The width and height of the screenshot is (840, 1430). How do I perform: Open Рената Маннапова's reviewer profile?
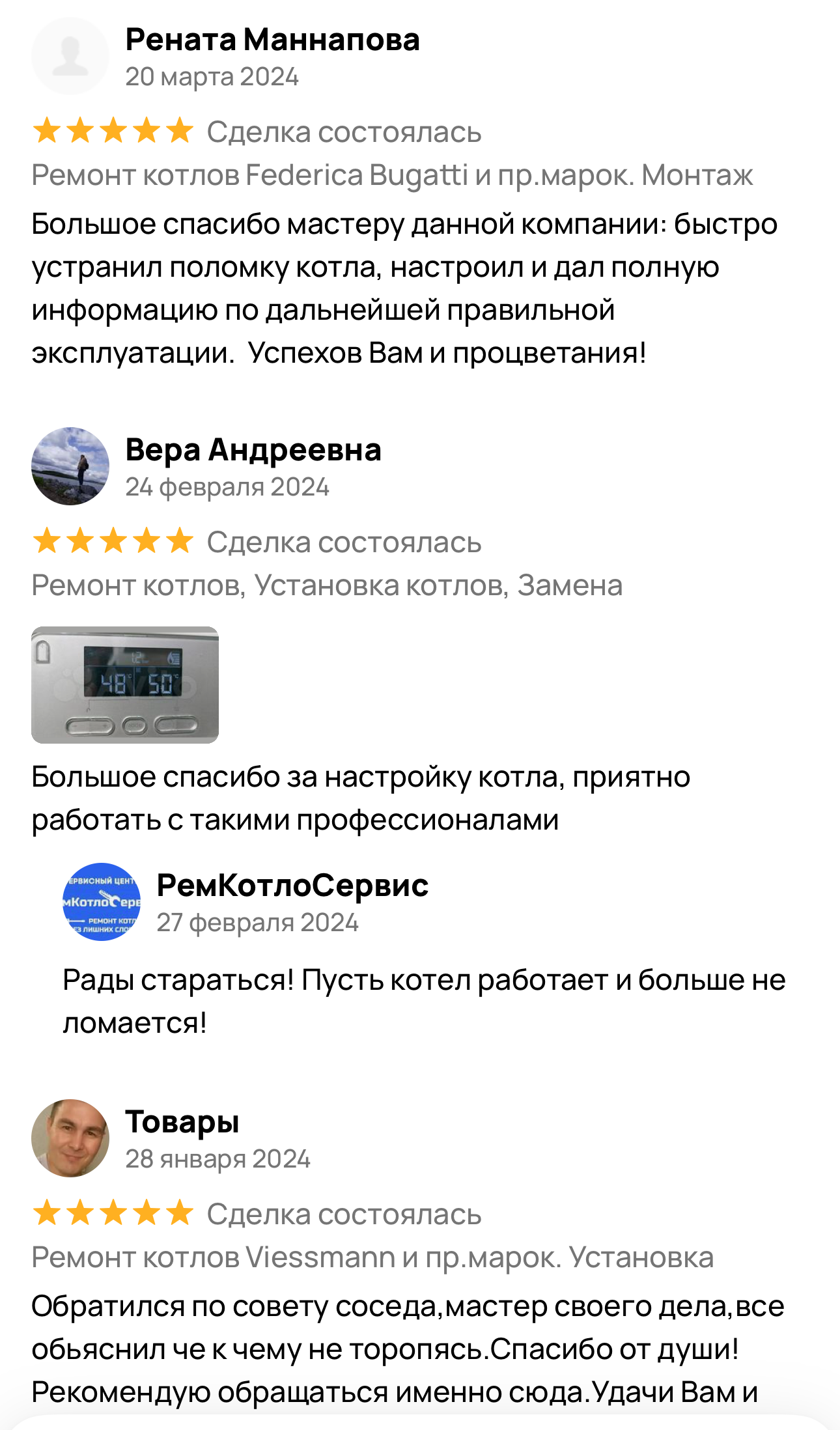272,40
